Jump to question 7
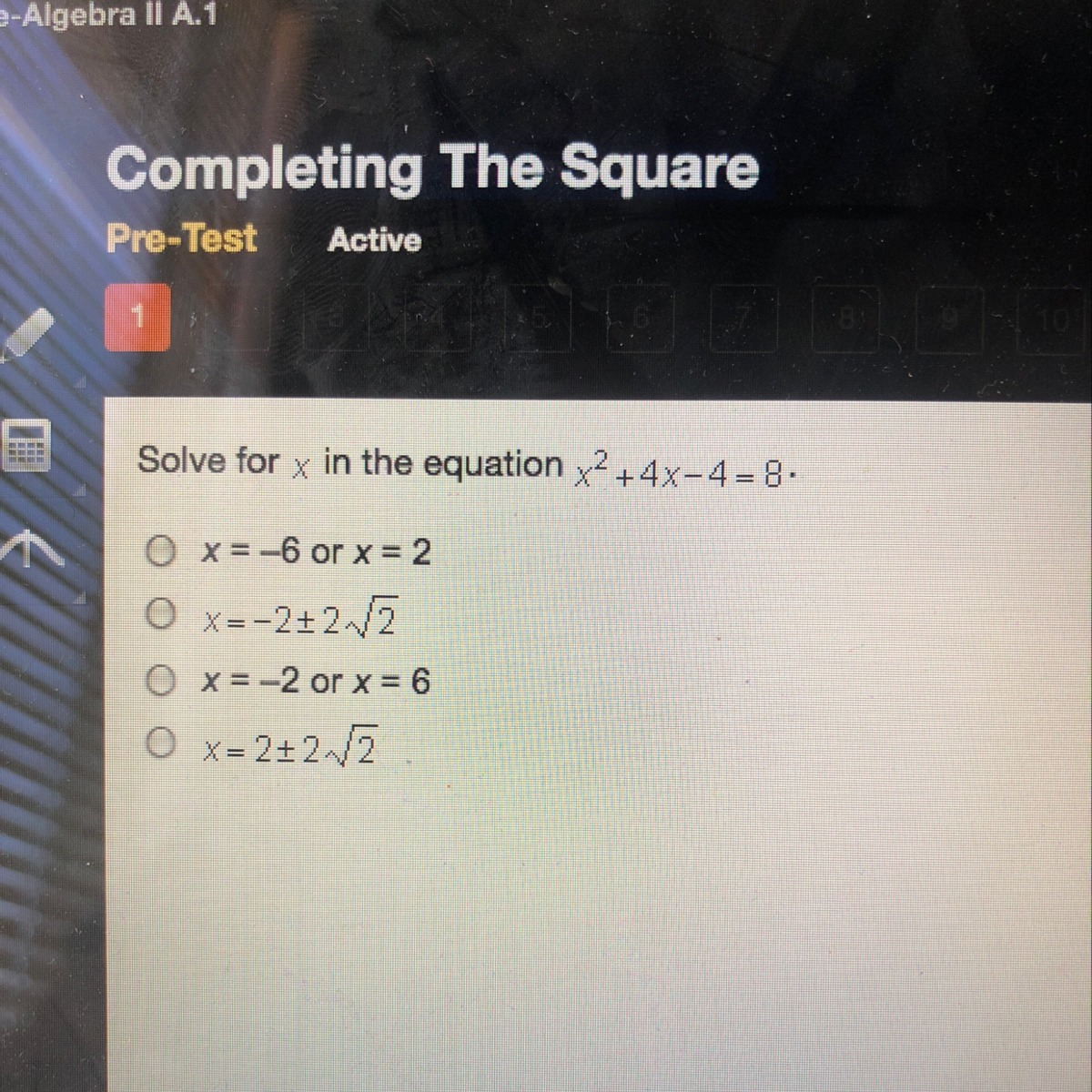The image size is (1092, 1092). [744, 318]
